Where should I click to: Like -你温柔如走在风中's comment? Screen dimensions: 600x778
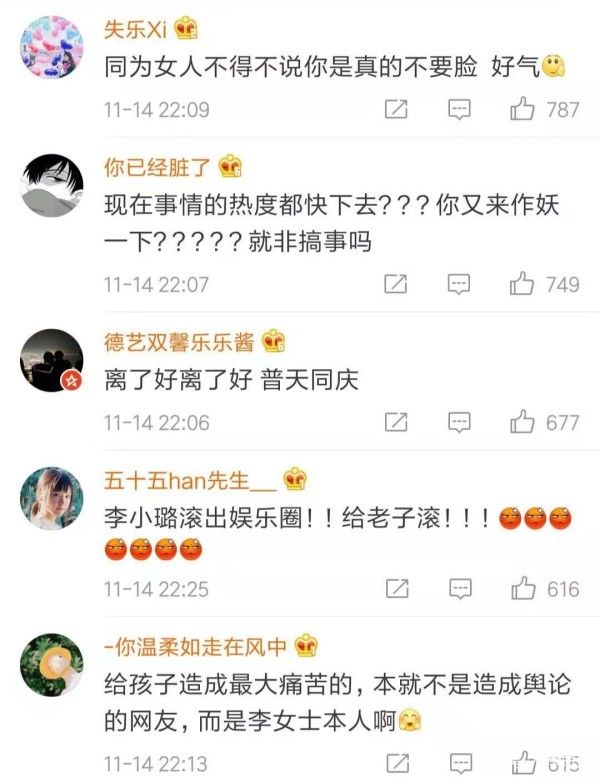[x=522, y=763]
